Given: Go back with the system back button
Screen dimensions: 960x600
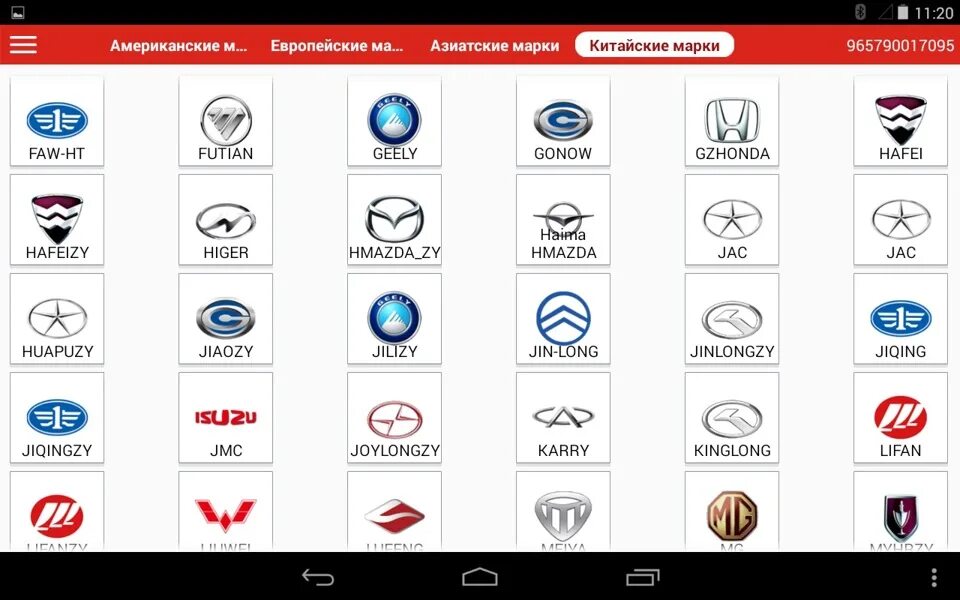Looking at the screenshot, I should (x=318, y=577).
